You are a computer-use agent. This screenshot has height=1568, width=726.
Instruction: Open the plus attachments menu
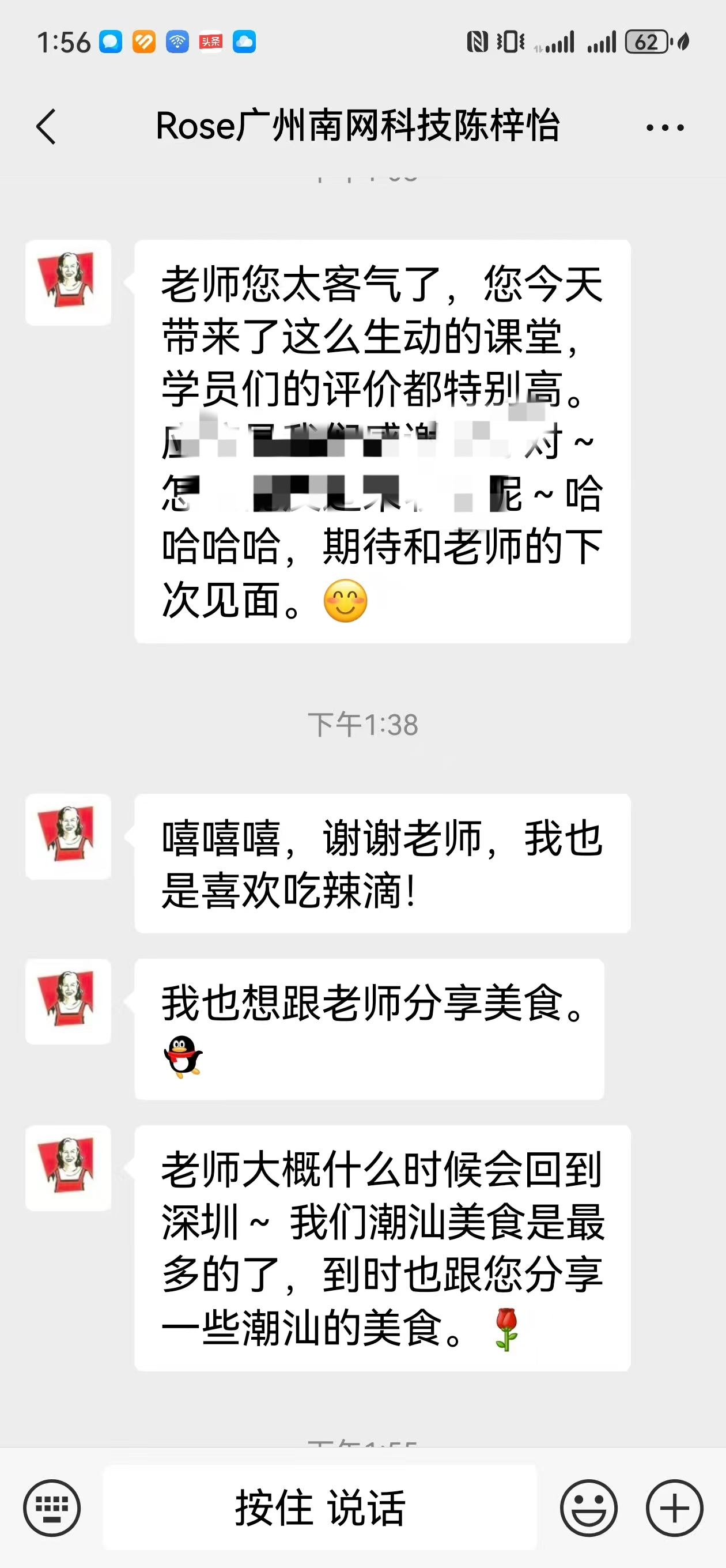(x=674, y=1507)
